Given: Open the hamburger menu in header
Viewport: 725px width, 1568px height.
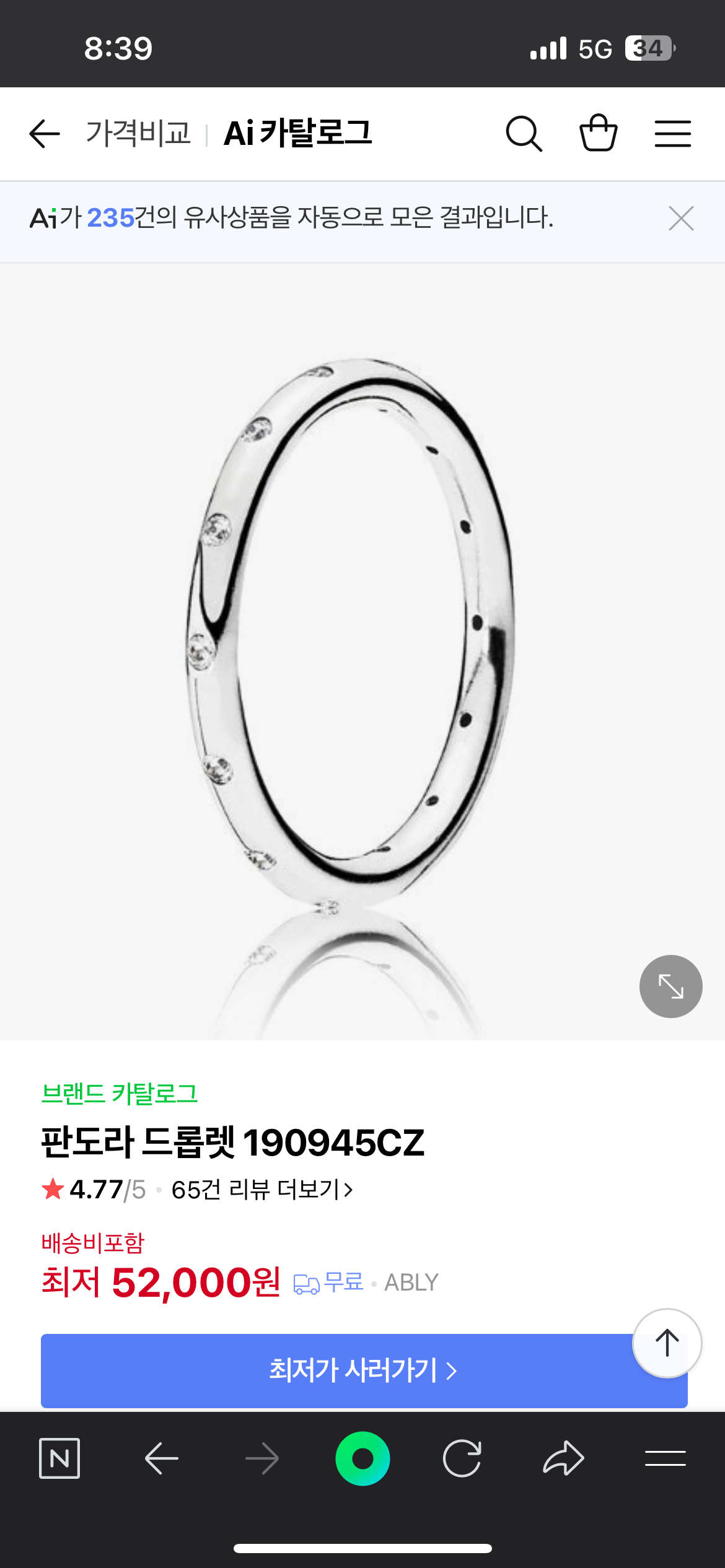Looking at the screenshot, I should click(672, 134).
